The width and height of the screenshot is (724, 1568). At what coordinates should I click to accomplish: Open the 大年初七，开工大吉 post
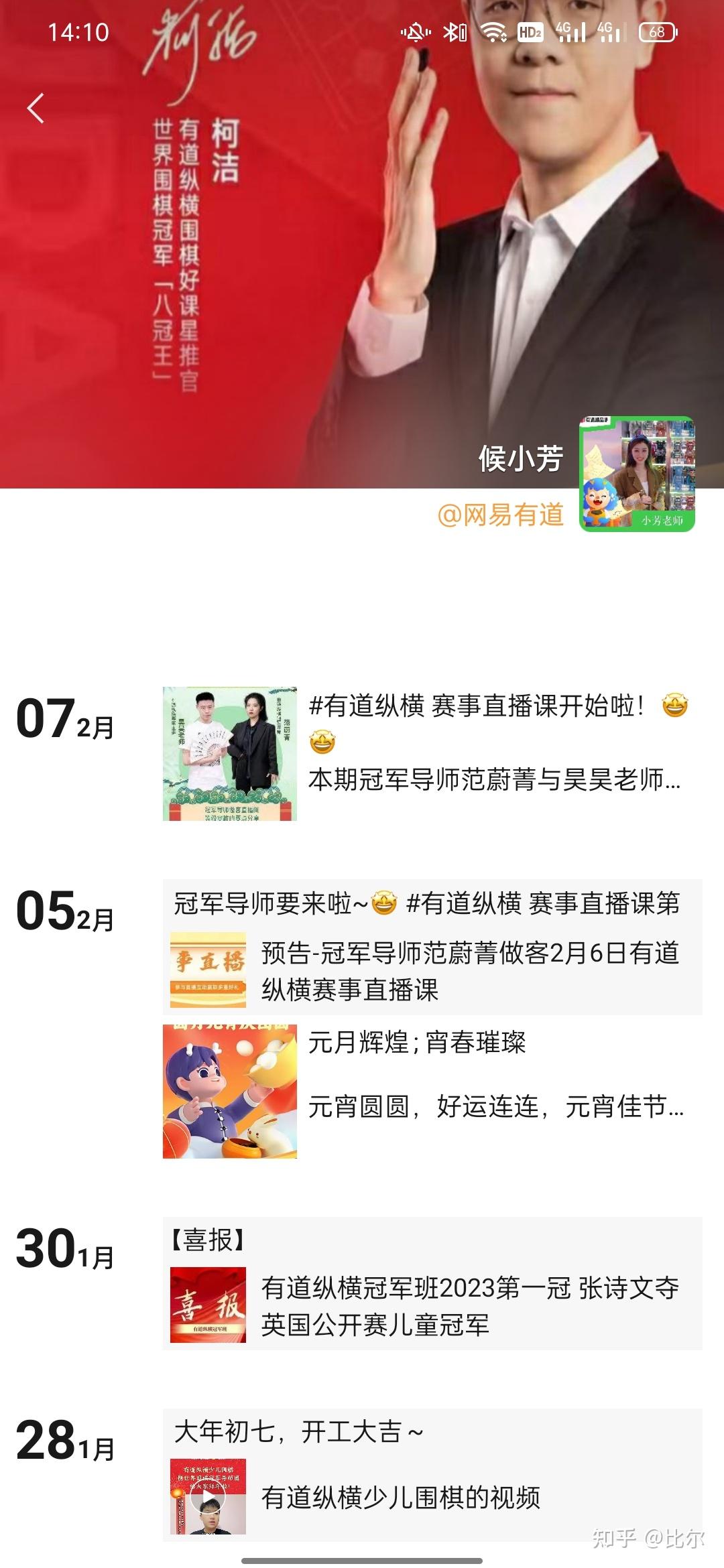coord(299,1433)
